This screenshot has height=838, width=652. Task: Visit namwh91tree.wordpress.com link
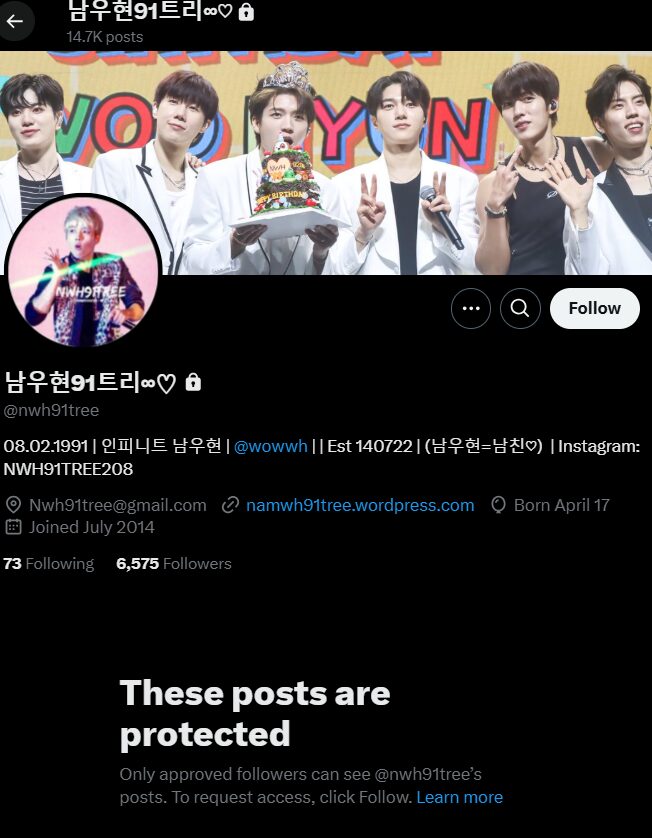pyautogui.click(x=359, y=505)
